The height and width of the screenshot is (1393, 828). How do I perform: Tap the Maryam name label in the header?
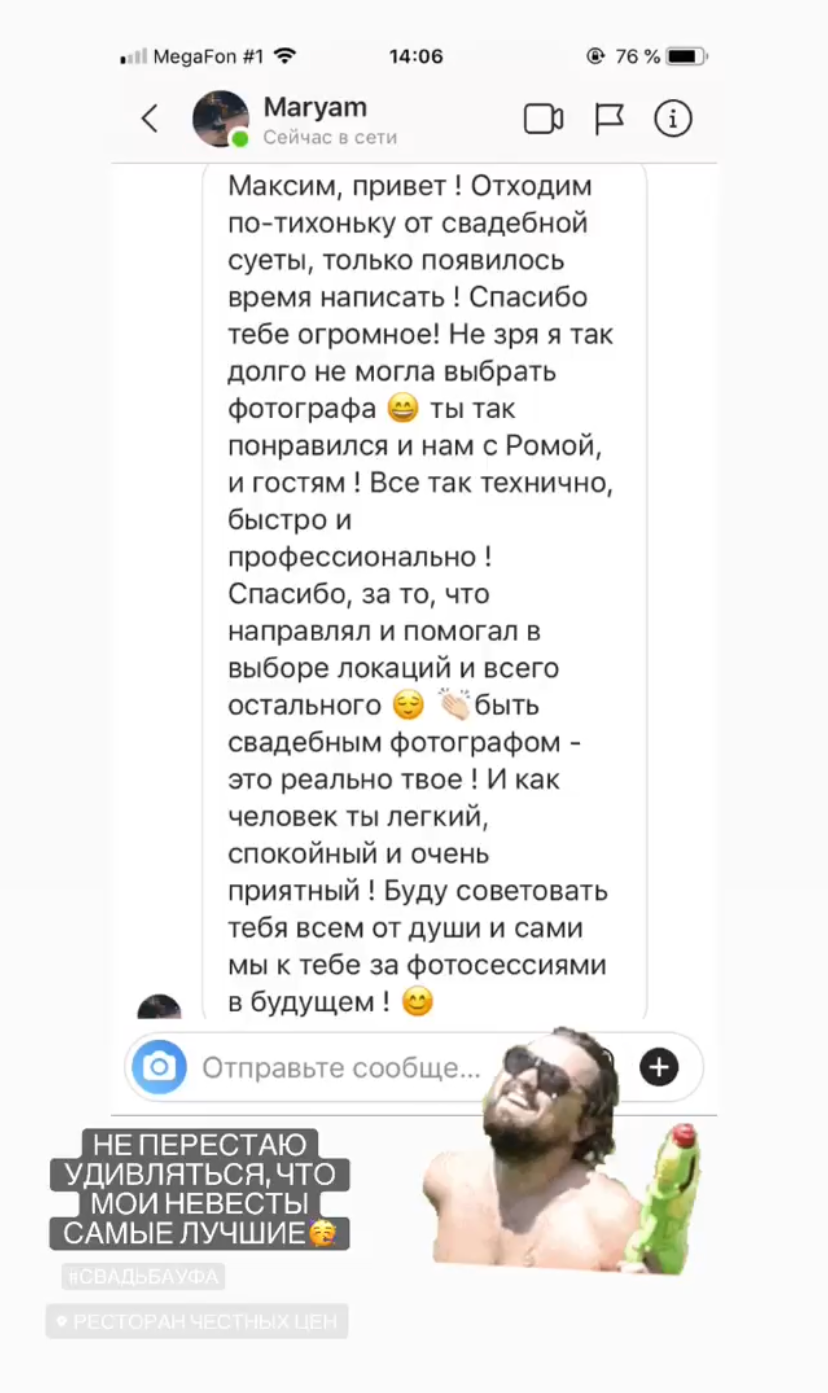tap(315, 107)
